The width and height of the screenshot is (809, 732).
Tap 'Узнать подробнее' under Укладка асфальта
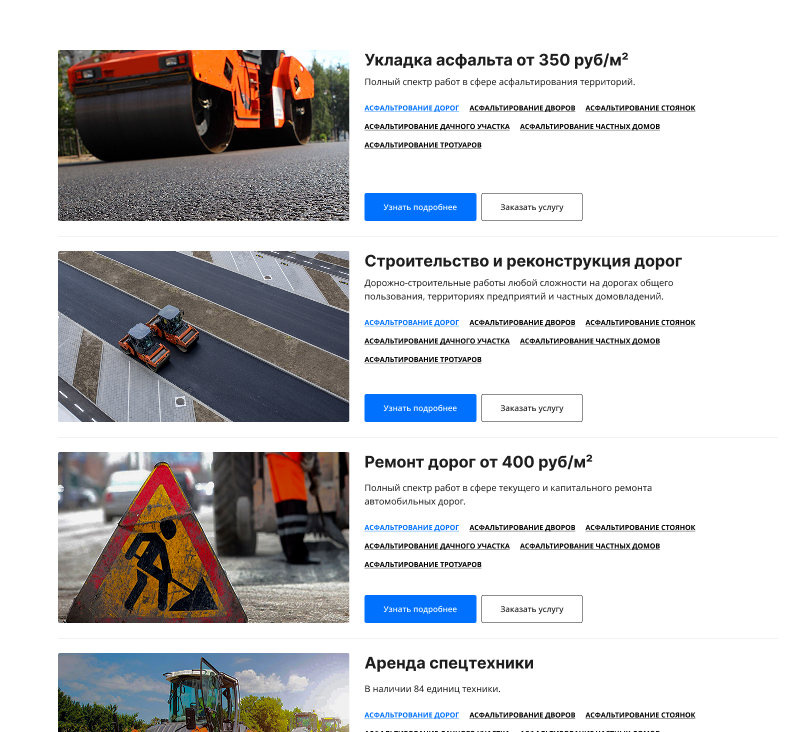(x=420, y=207)
